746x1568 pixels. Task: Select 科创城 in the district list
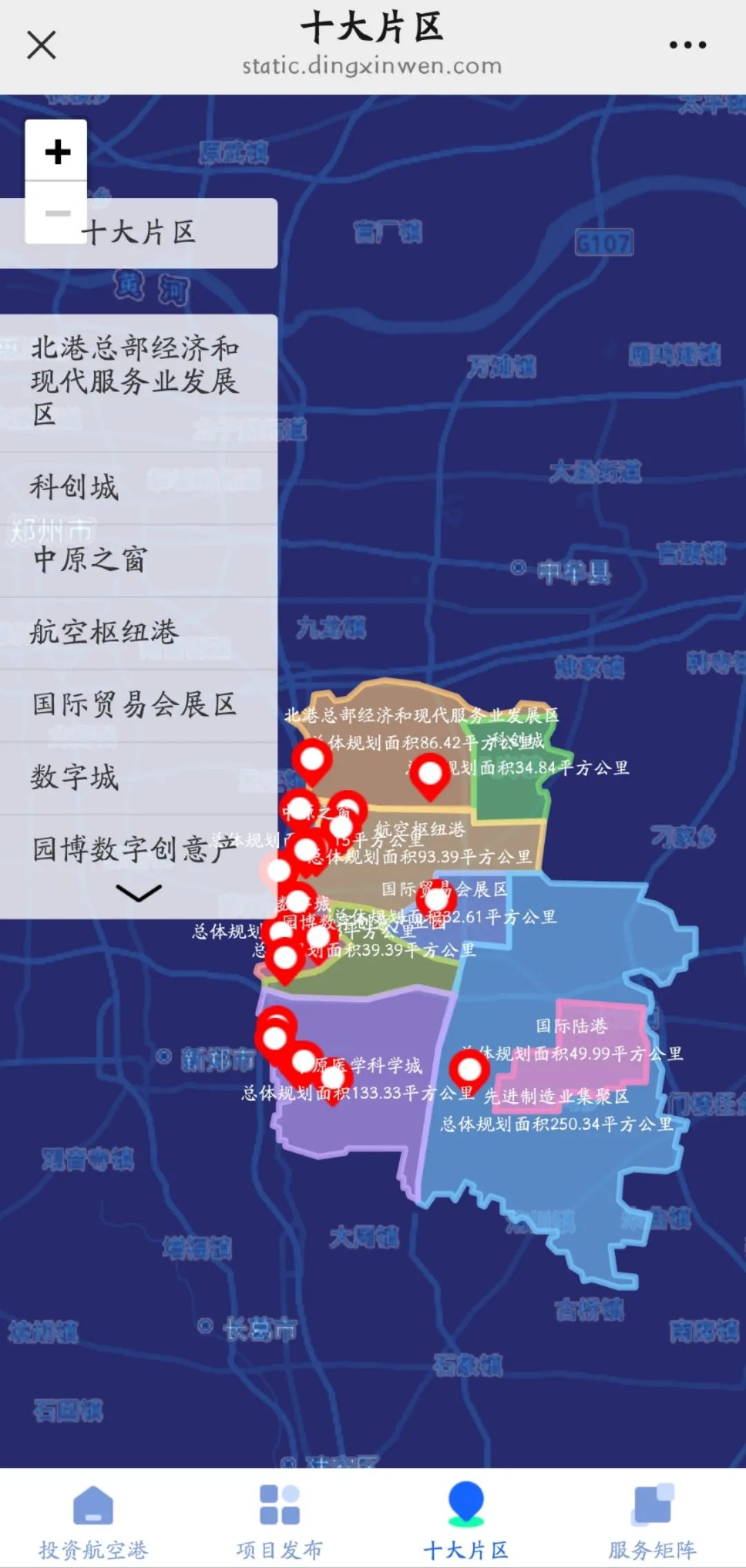(75, 487)
